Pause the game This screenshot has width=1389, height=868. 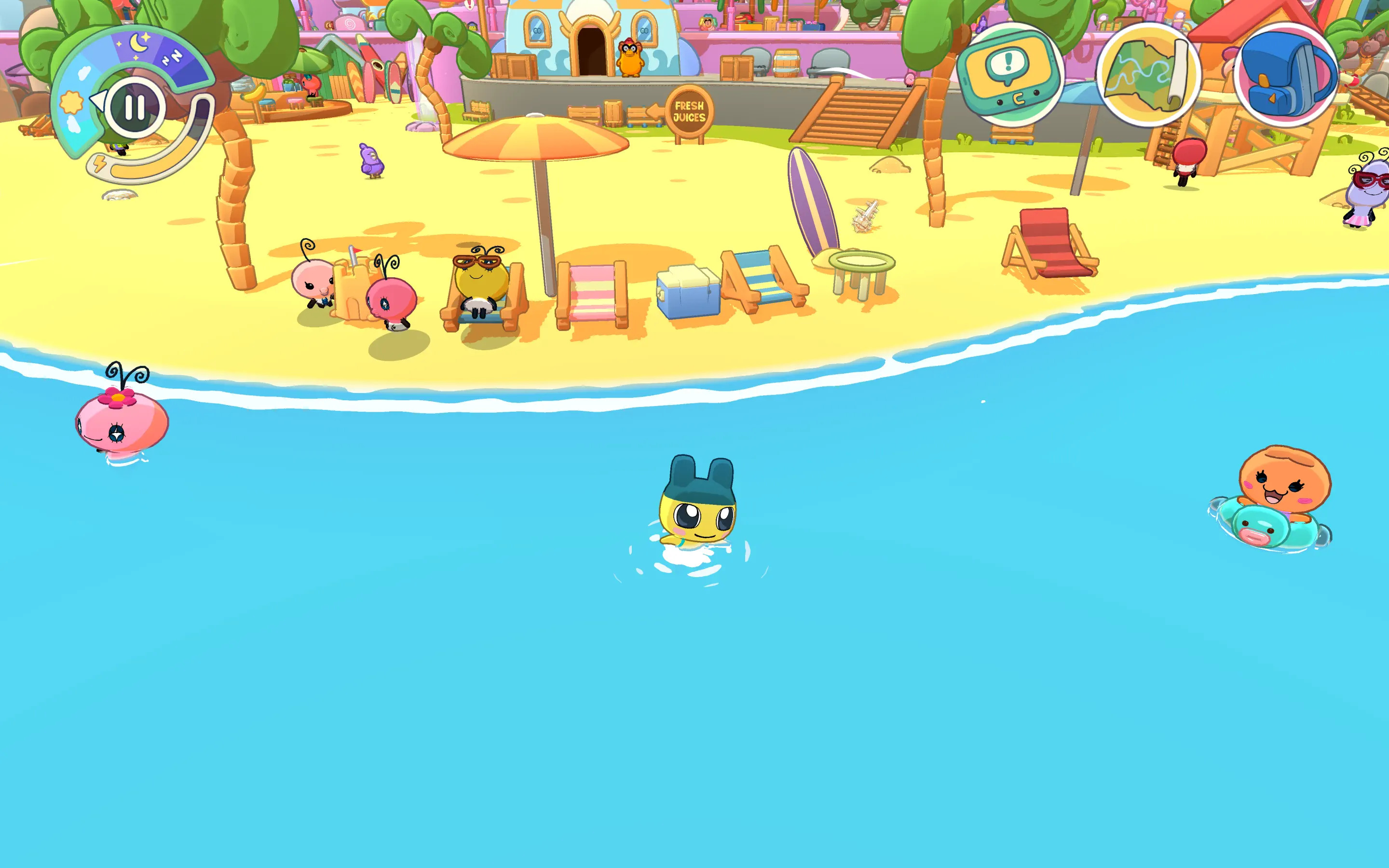coord(134,108)
